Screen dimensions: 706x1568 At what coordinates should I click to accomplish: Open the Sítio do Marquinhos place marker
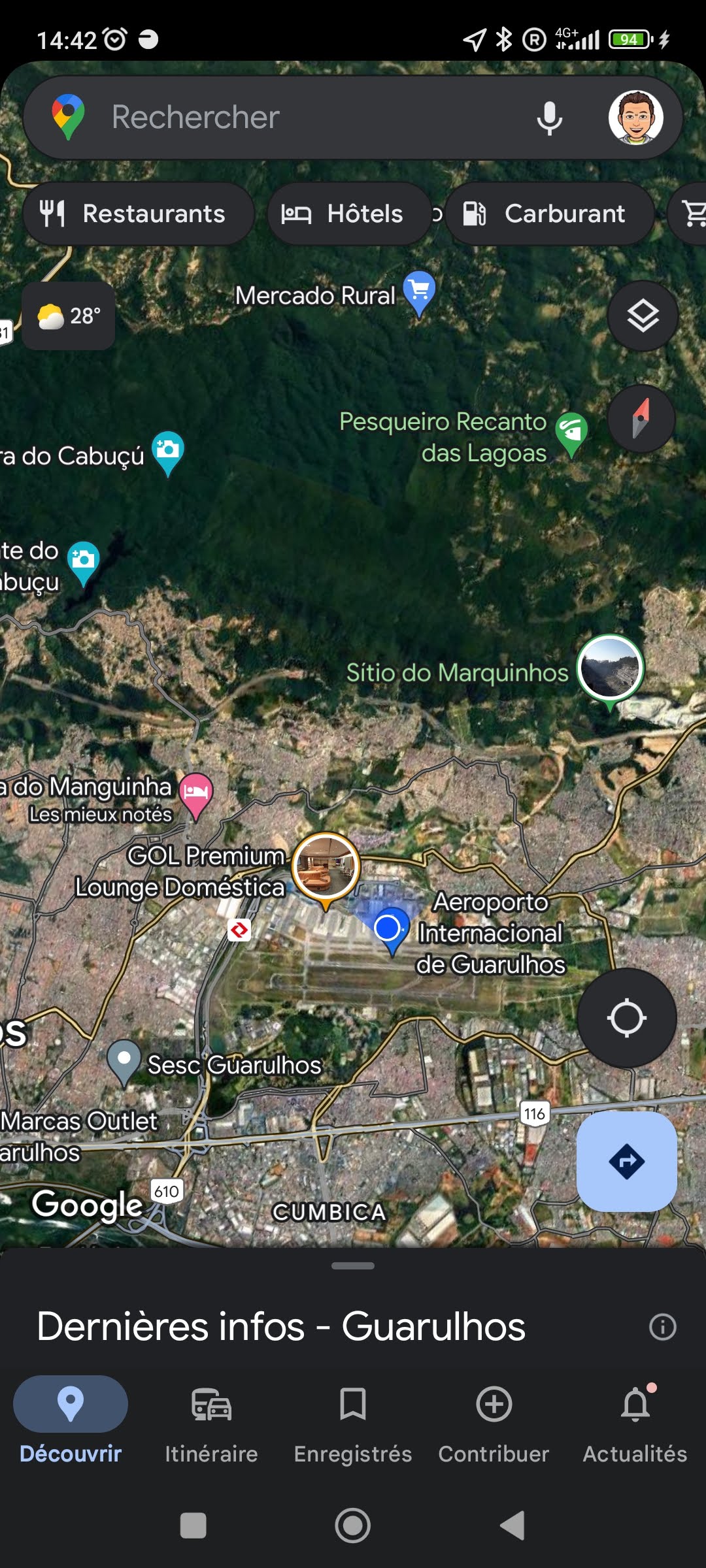pos(610,668)
